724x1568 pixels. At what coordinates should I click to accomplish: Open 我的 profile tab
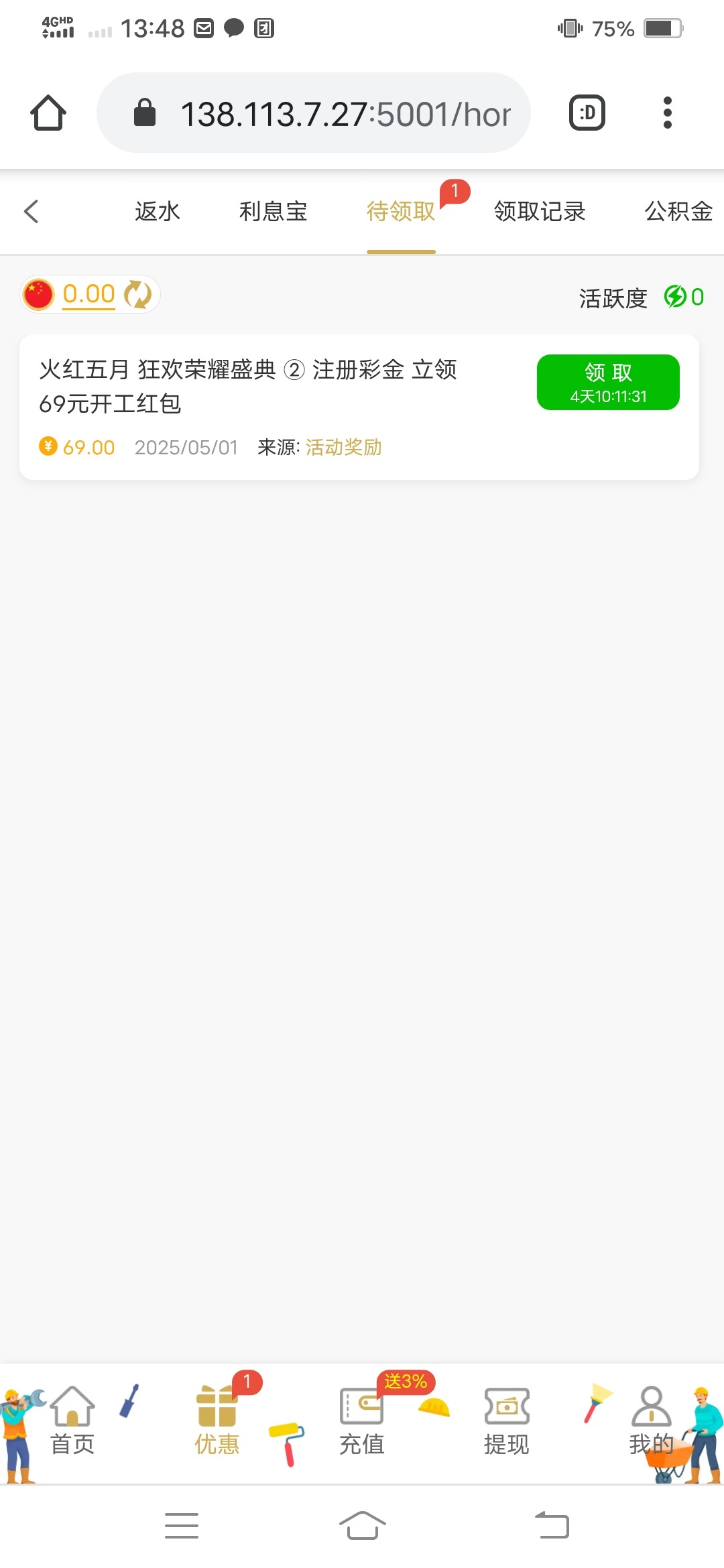coord(651,1419)
